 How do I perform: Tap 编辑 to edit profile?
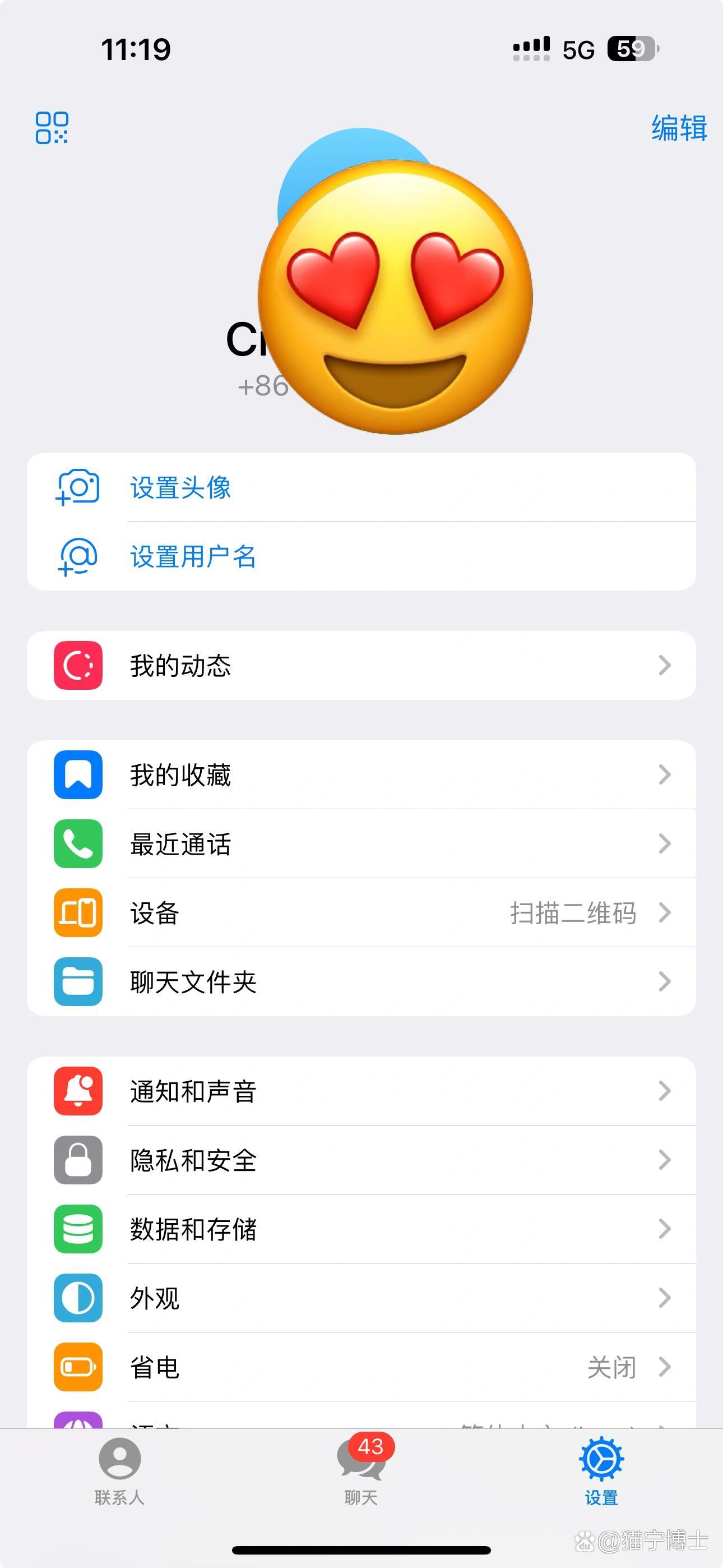click(679, 128)
